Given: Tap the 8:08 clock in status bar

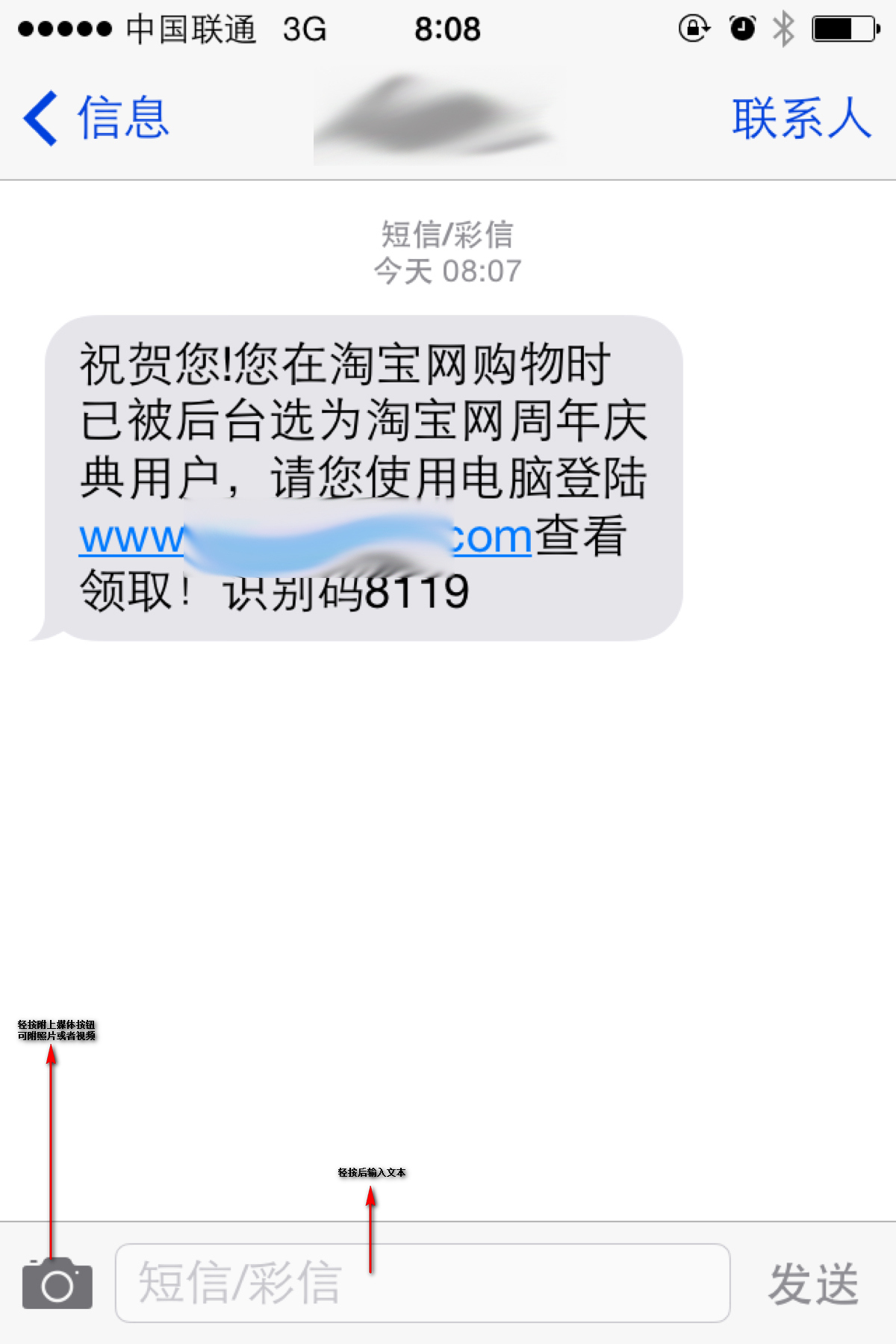Looking at the screenshot, I should 448,28.
